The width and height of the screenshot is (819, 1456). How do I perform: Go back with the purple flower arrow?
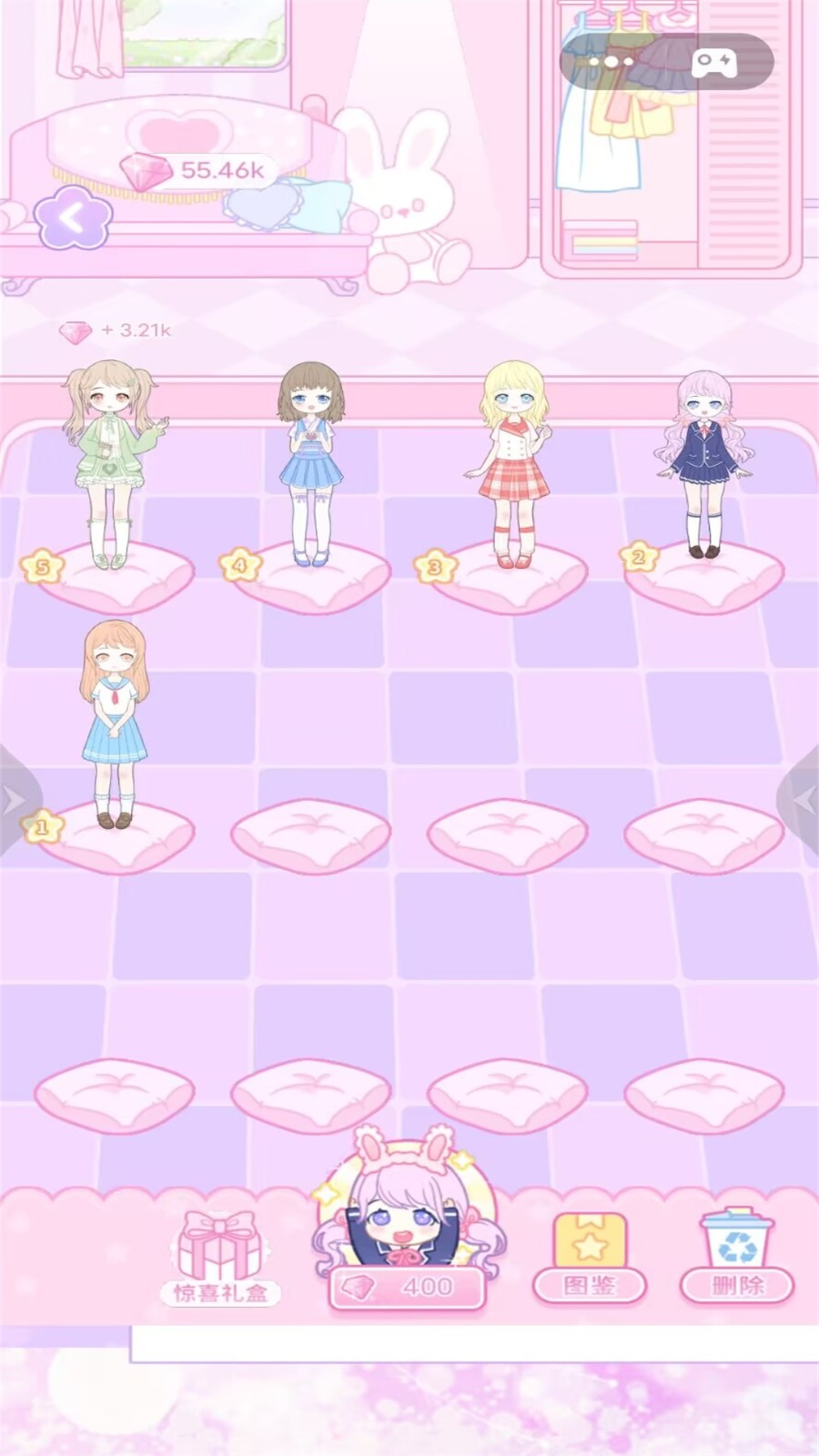click(73, 218)
